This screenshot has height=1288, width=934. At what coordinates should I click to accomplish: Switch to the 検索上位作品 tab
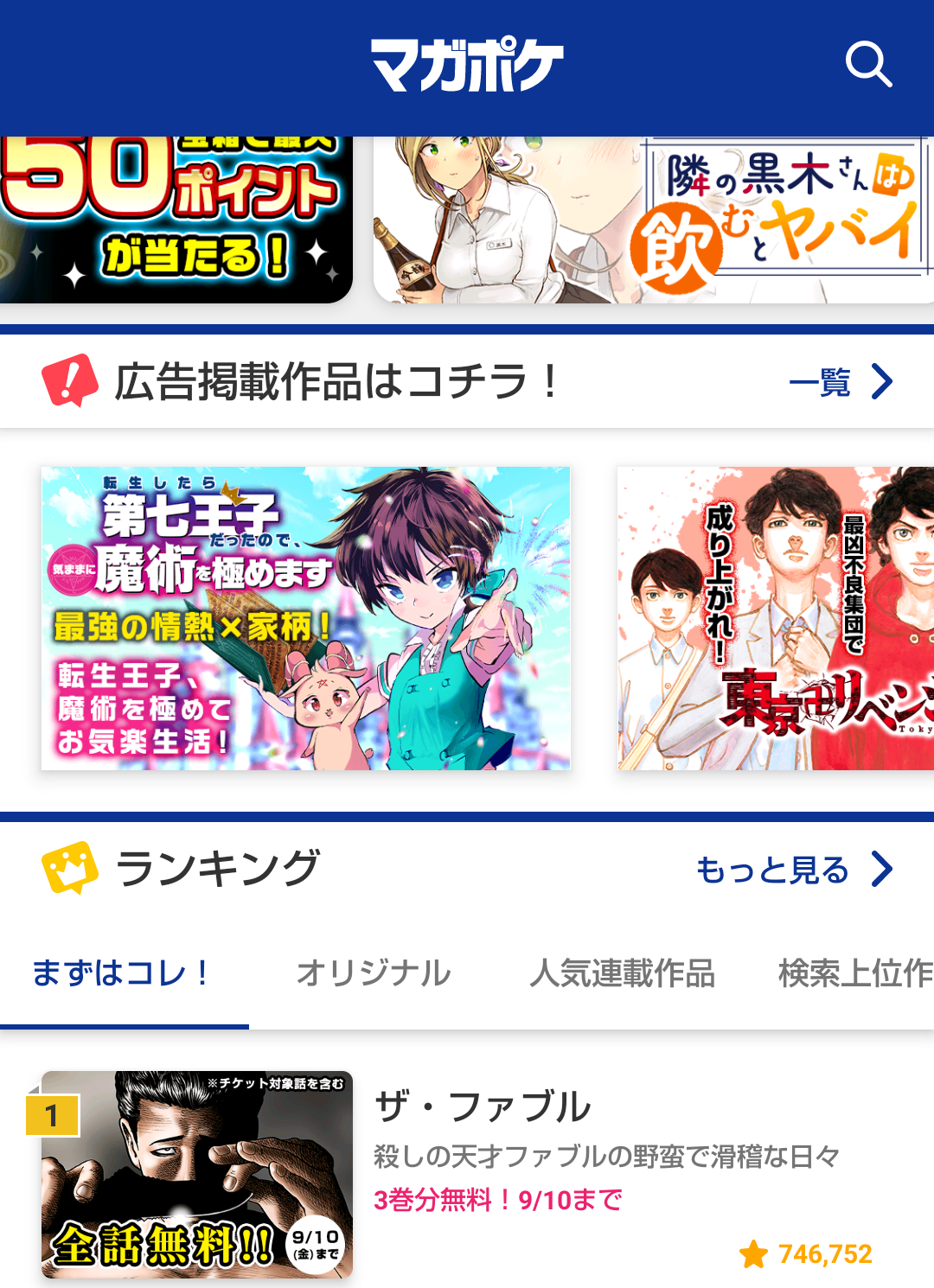854,974
